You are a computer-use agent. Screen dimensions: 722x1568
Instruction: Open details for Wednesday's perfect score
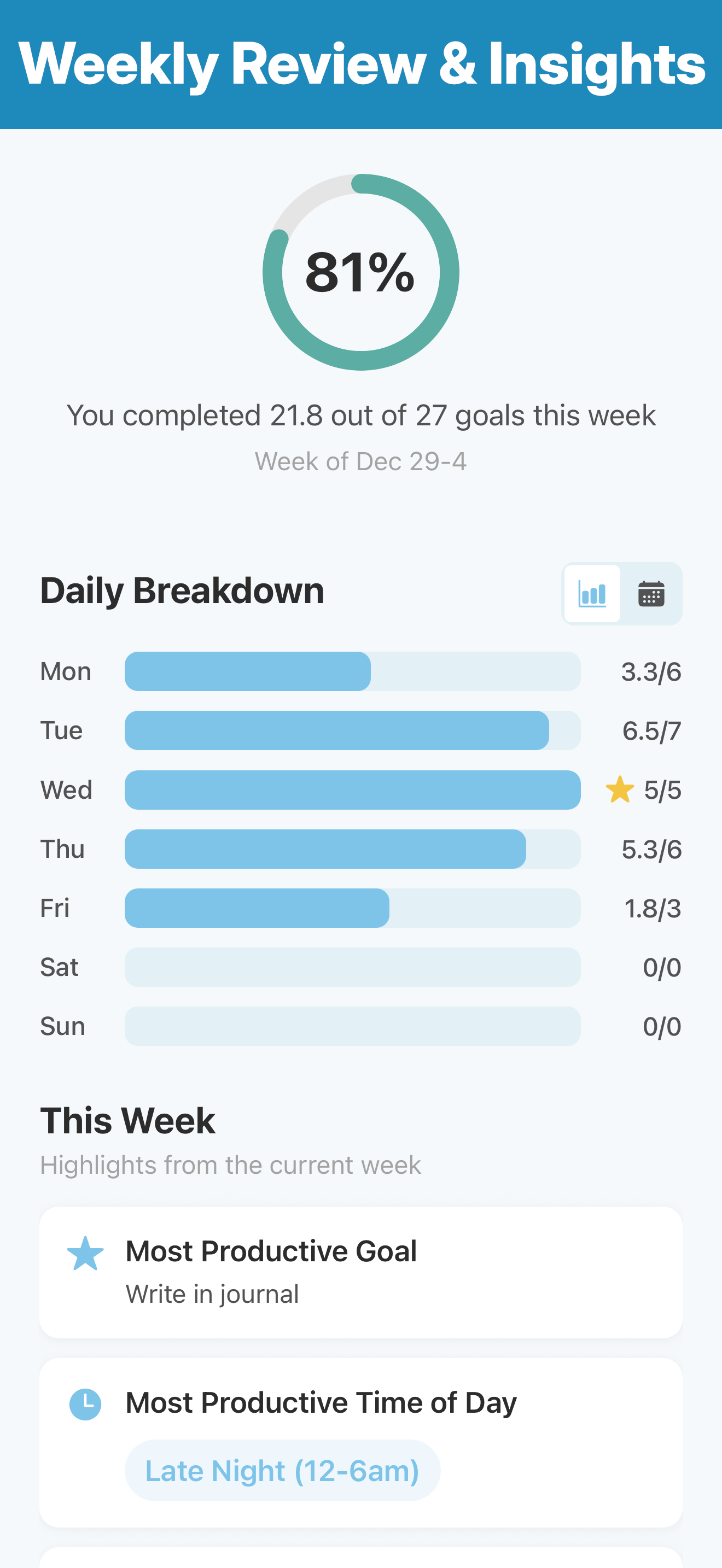(353, 789)
